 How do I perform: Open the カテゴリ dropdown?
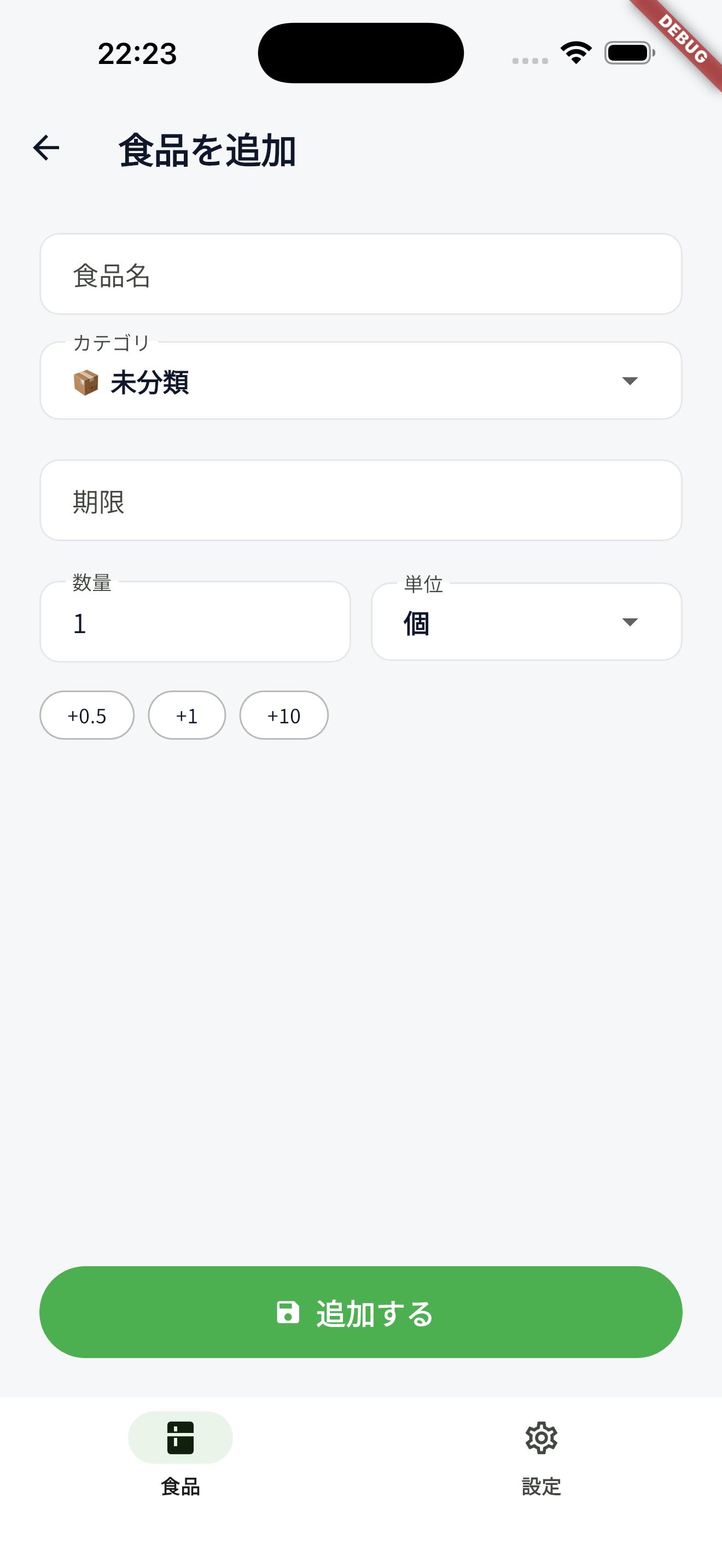[x=361, y=380]
